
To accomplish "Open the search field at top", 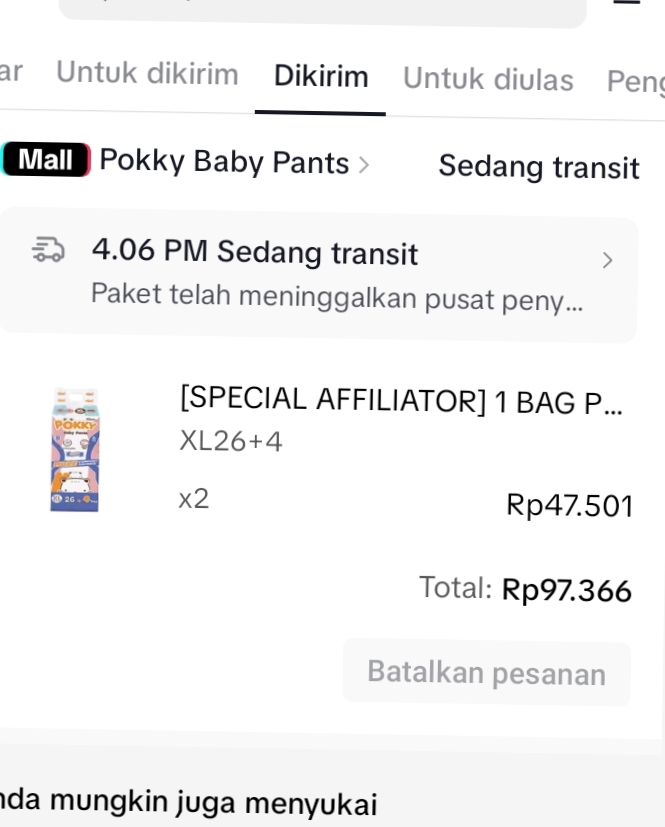I will [x=320, y=12].
